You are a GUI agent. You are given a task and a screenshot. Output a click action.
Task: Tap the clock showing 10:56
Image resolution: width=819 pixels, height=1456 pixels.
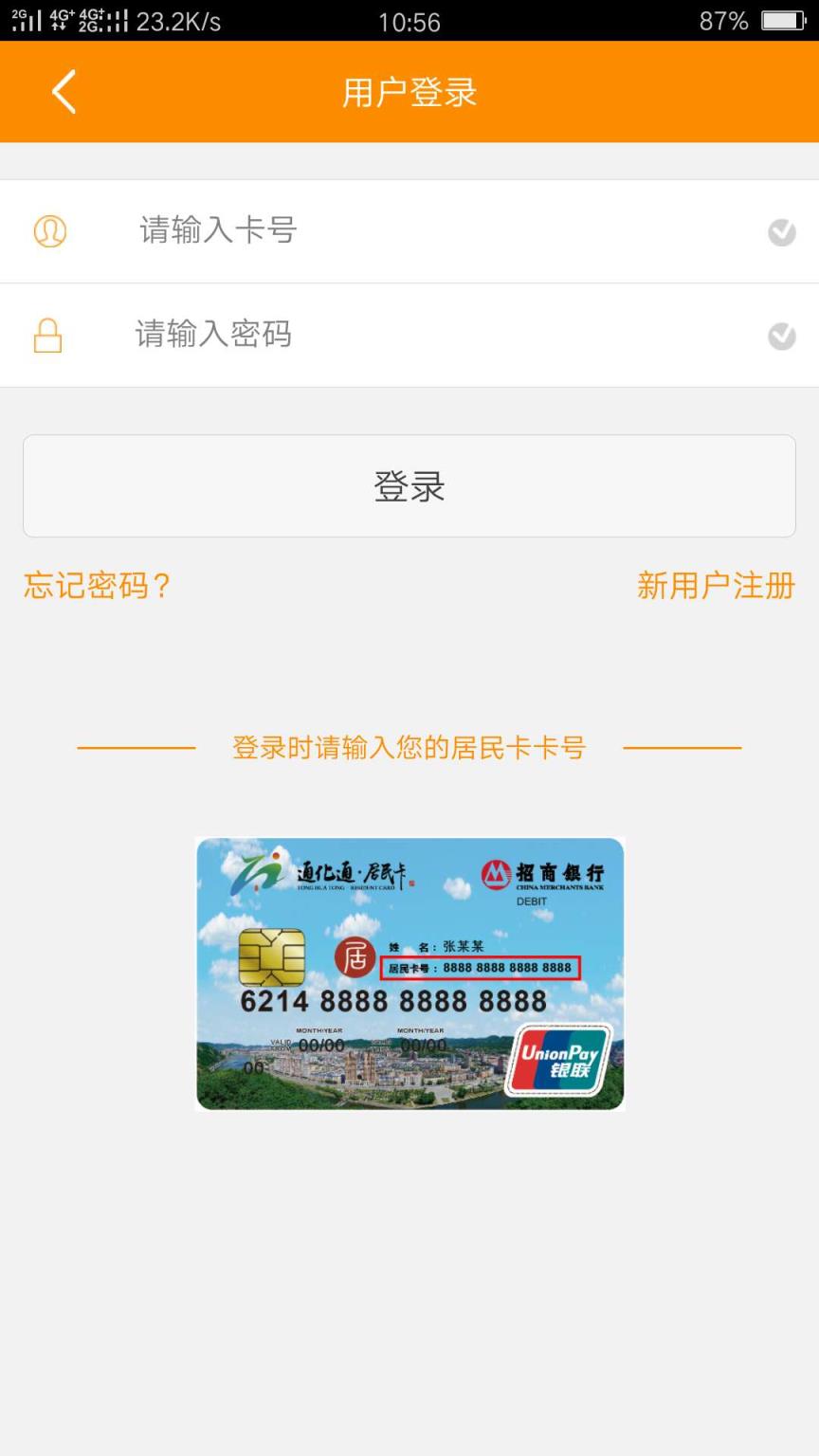tap(409, 19)
